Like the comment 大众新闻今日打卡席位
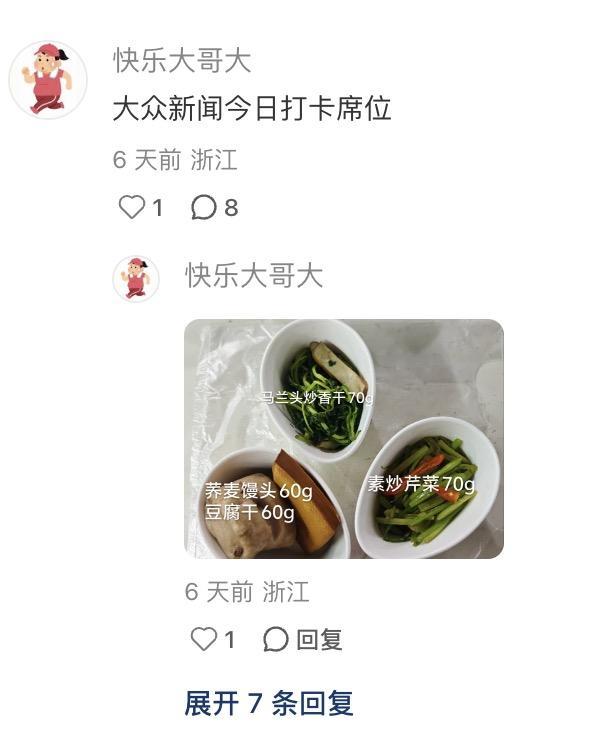 coord(132,207)
